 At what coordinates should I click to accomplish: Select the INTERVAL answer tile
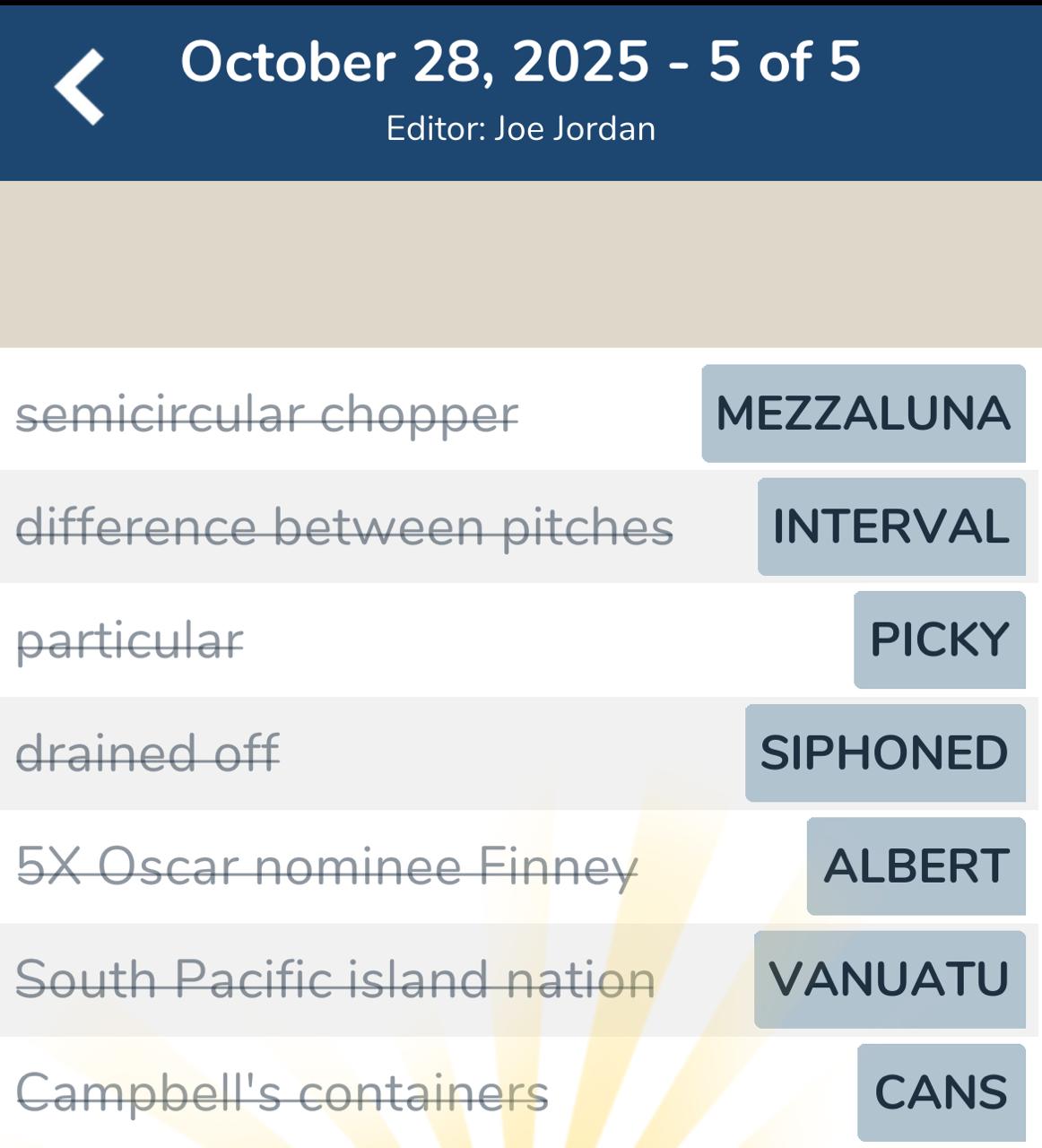[890, 526]
